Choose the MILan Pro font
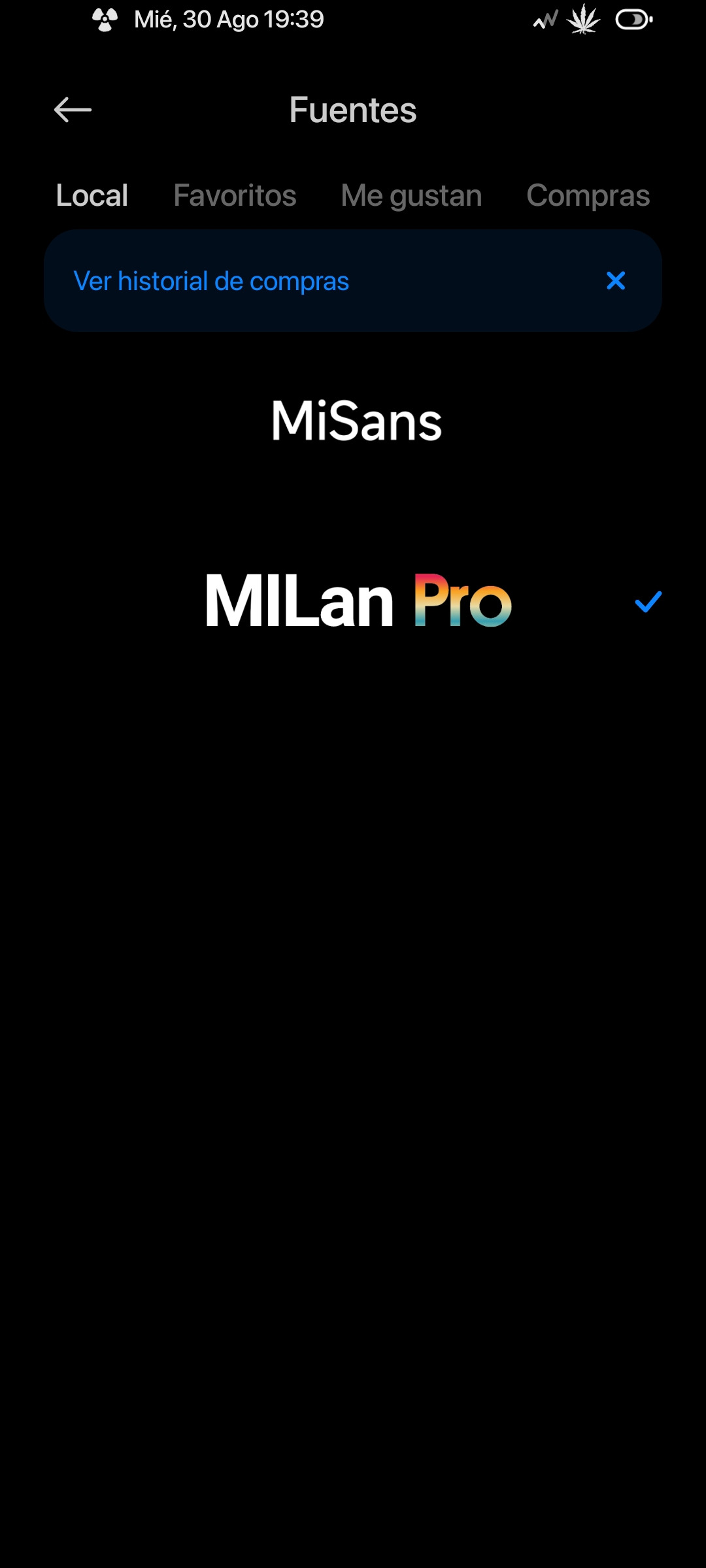 (358, 601)
